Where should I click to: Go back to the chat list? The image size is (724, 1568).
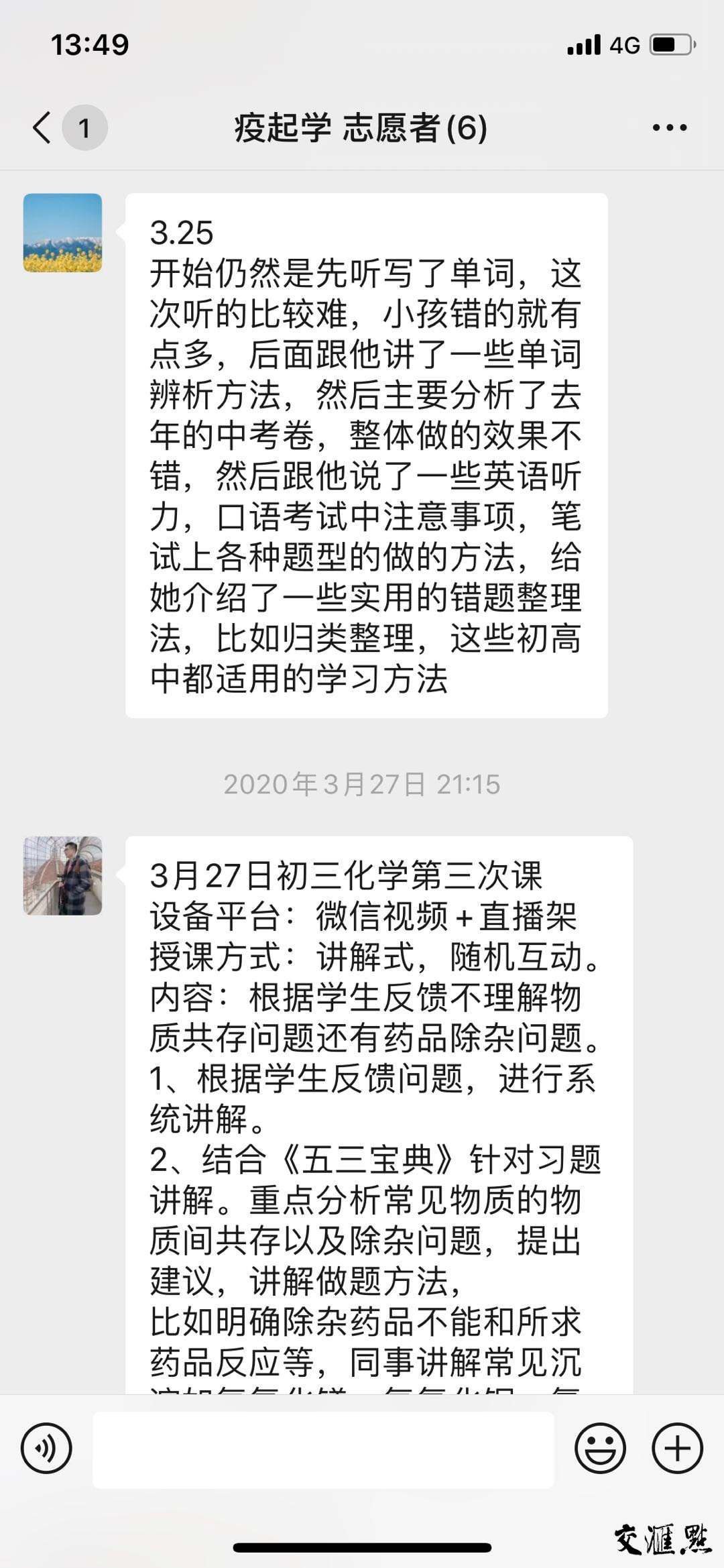(43, 127)
